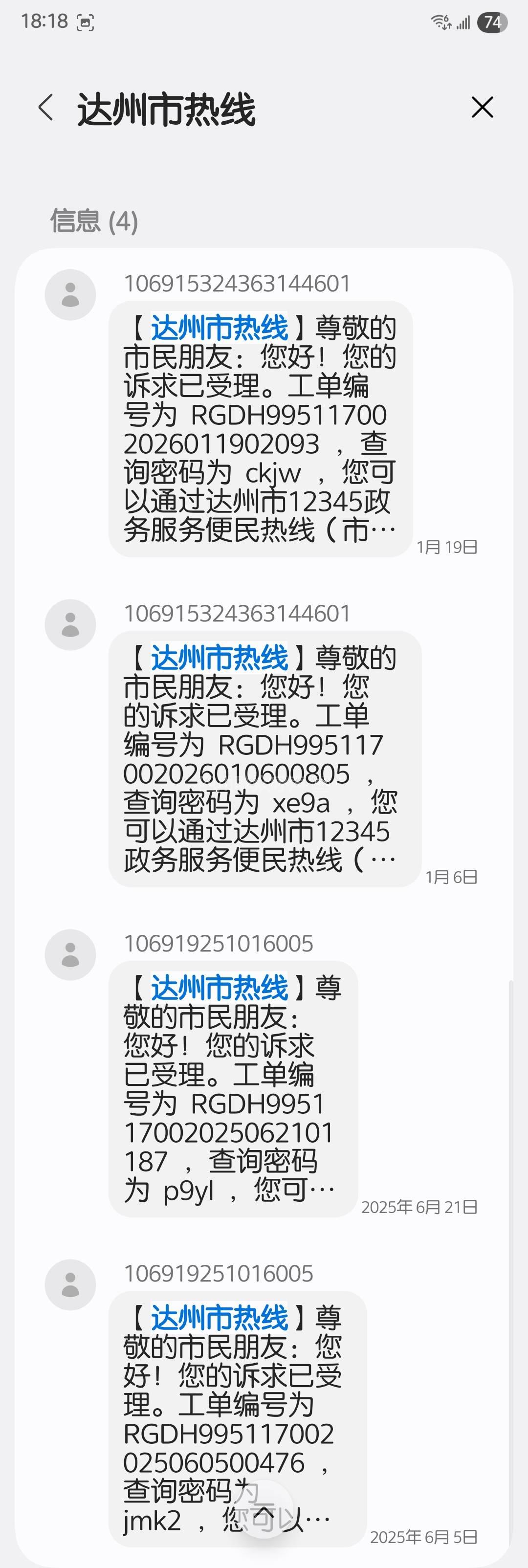
Task: Open the message dated 1月6日
Action: [264, 758]
